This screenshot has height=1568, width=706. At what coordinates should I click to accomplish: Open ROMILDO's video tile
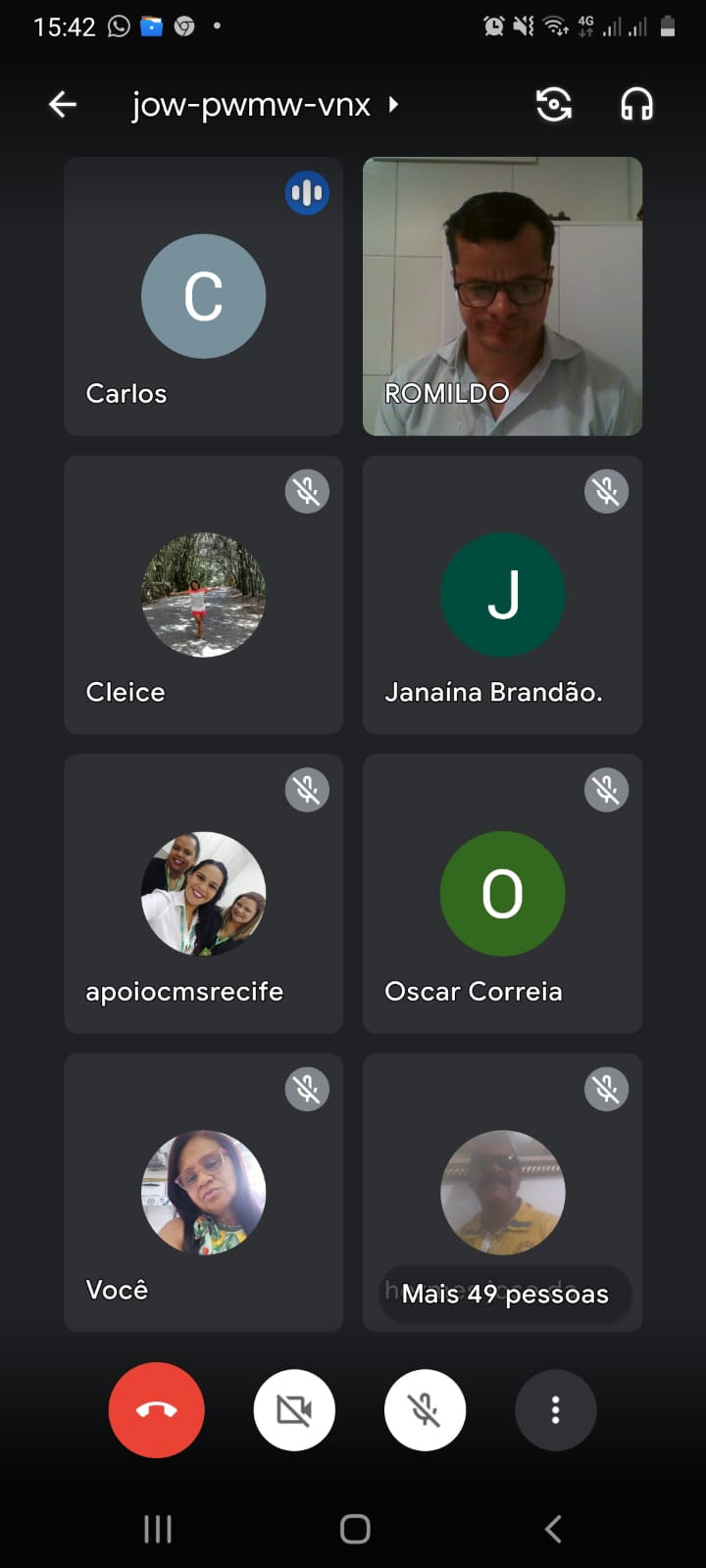click(x=502, y=296)
